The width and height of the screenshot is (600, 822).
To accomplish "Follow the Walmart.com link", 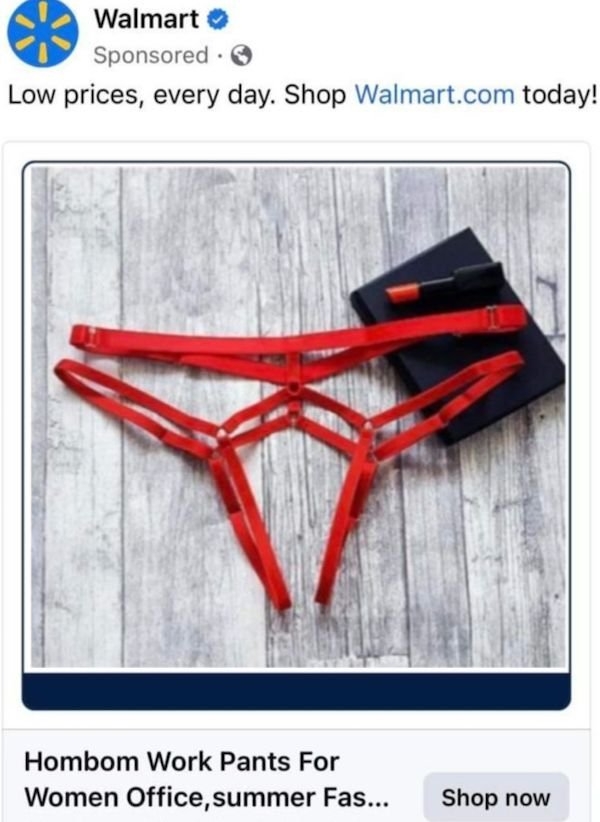I will [435, 95].
